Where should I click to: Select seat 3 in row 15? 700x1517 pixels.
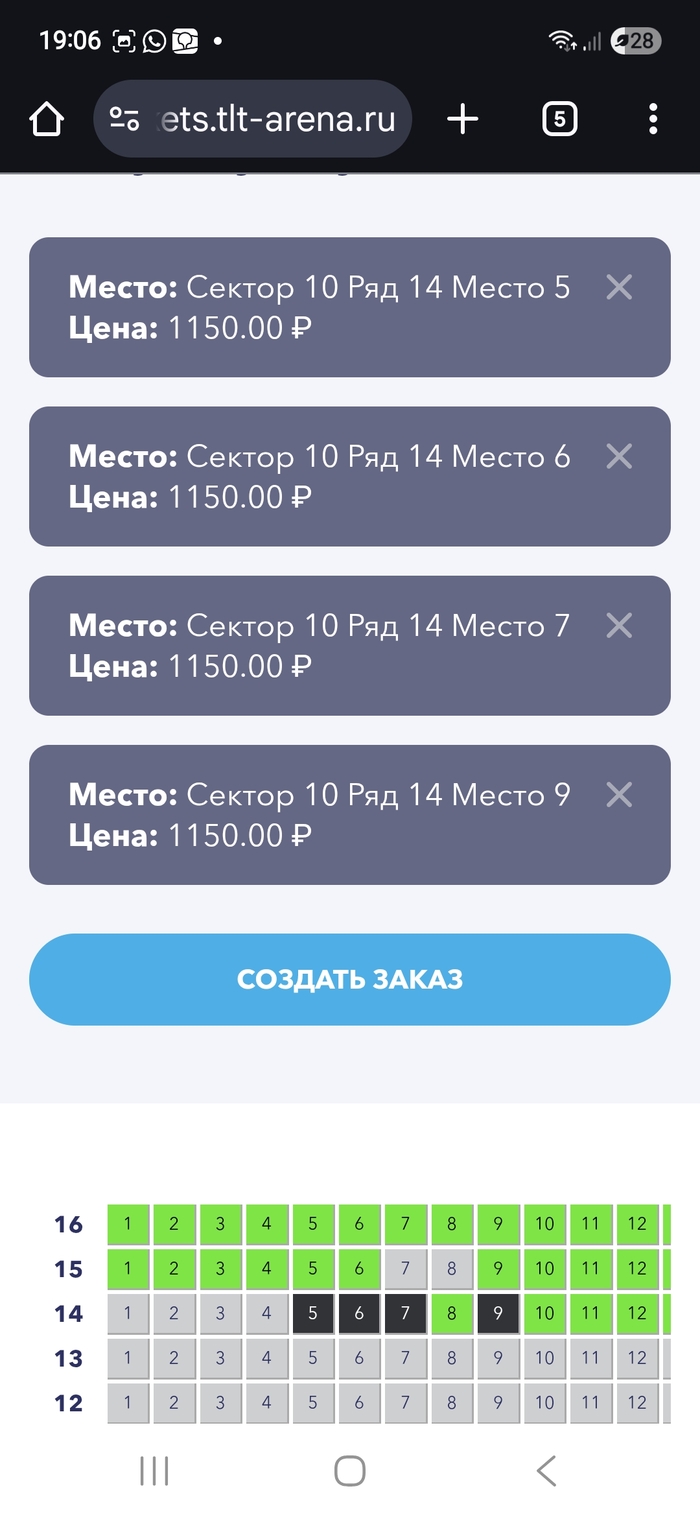click(x=220, y=1269)
